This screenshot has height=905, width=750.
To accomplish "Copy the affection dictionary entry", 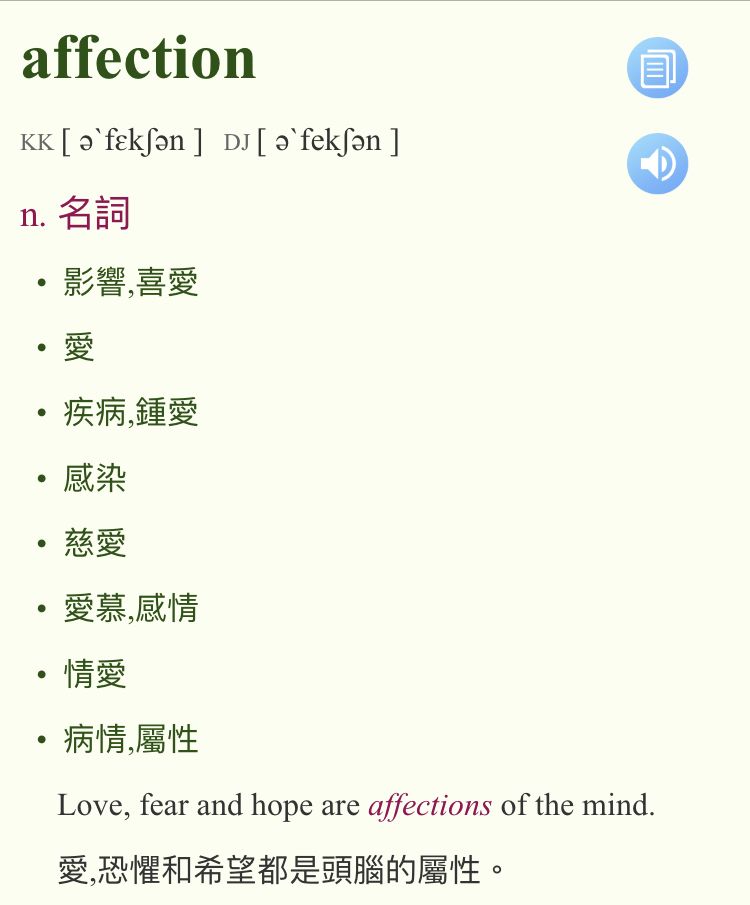I will (x=657, y=68).
